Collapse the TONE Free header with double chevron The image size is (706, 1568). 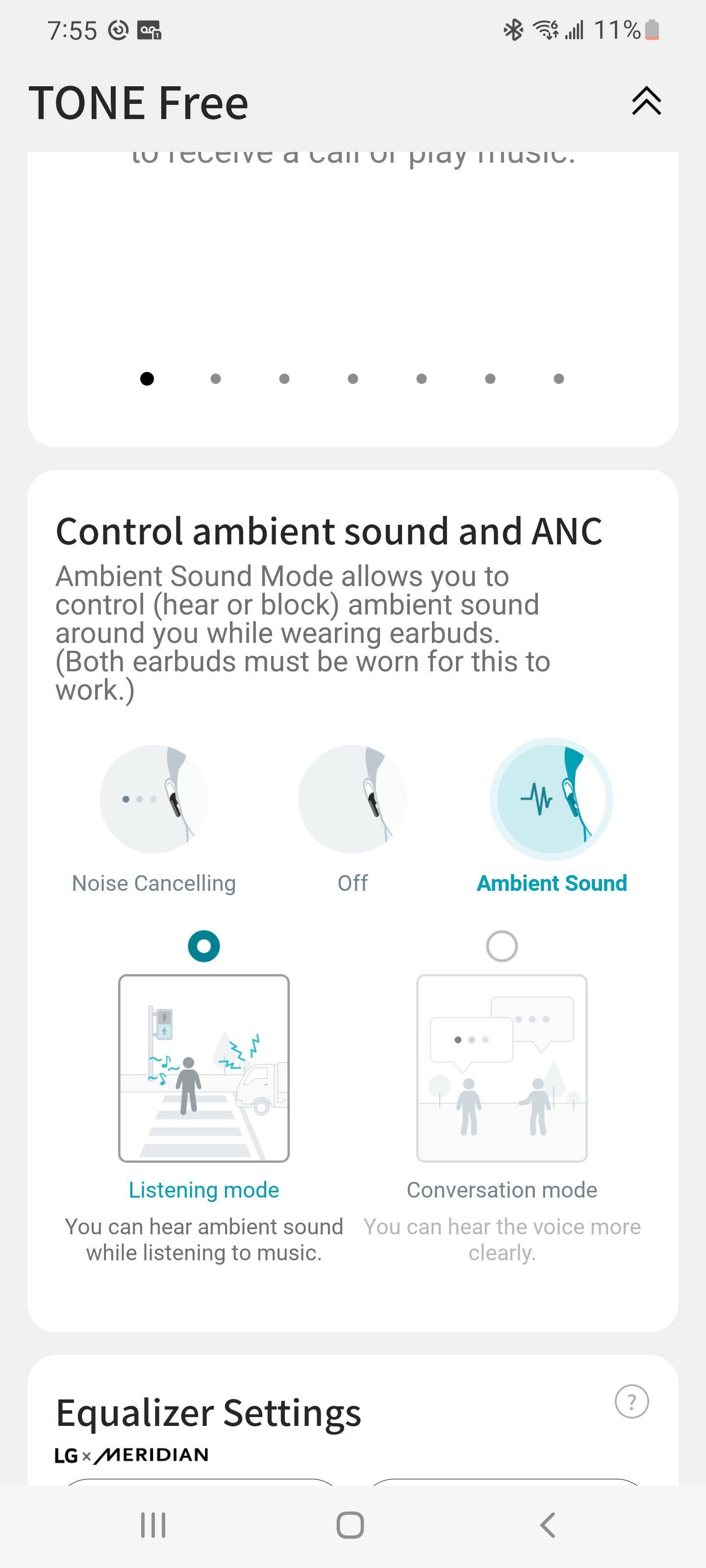646,101
